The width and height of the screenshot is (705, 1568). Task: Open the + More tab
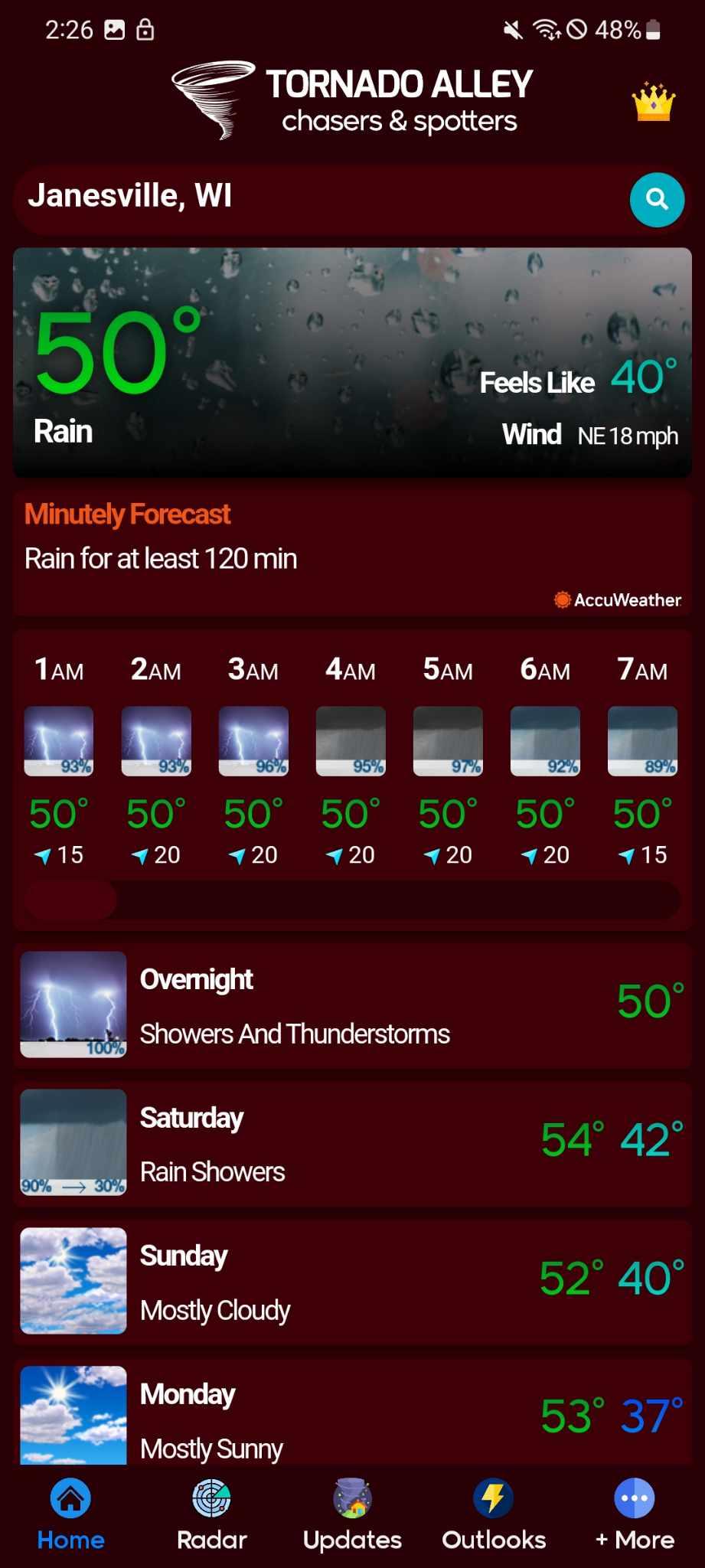pyautogui.click(x=635, y=1515)
